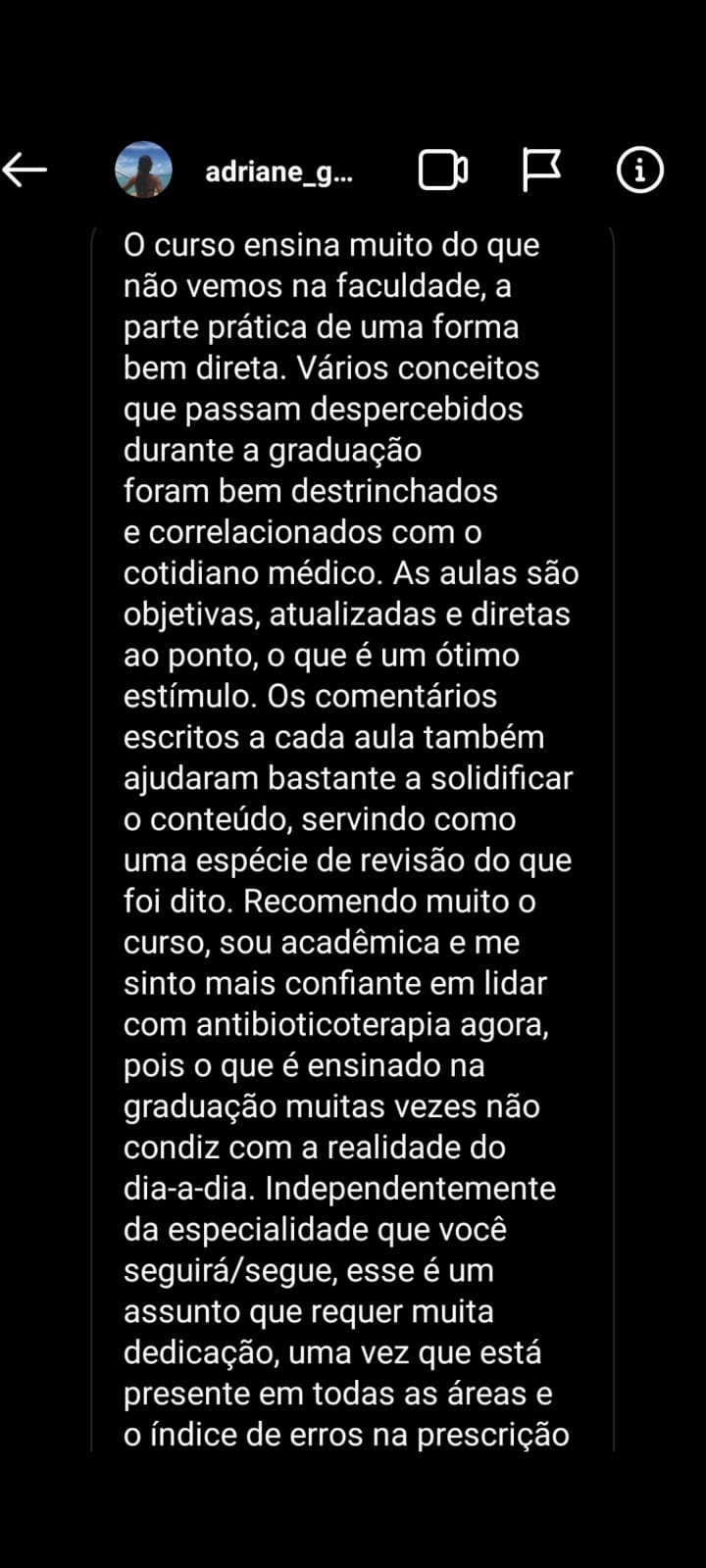
Task: Open adriane_g chat details from username
Action: (279, 171)
